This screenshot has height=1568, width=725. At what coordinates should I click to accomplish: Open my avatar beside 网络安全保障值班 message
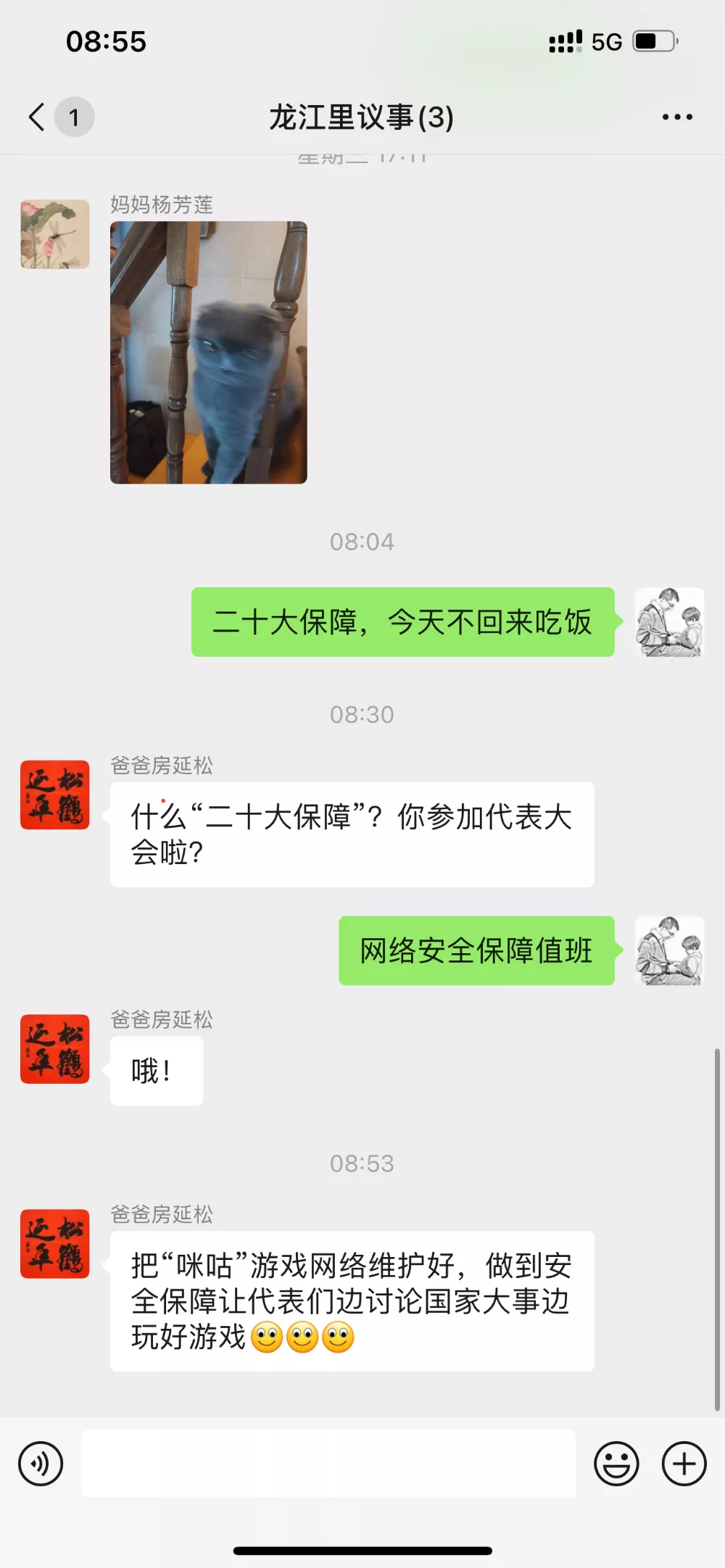pos(669,950)
